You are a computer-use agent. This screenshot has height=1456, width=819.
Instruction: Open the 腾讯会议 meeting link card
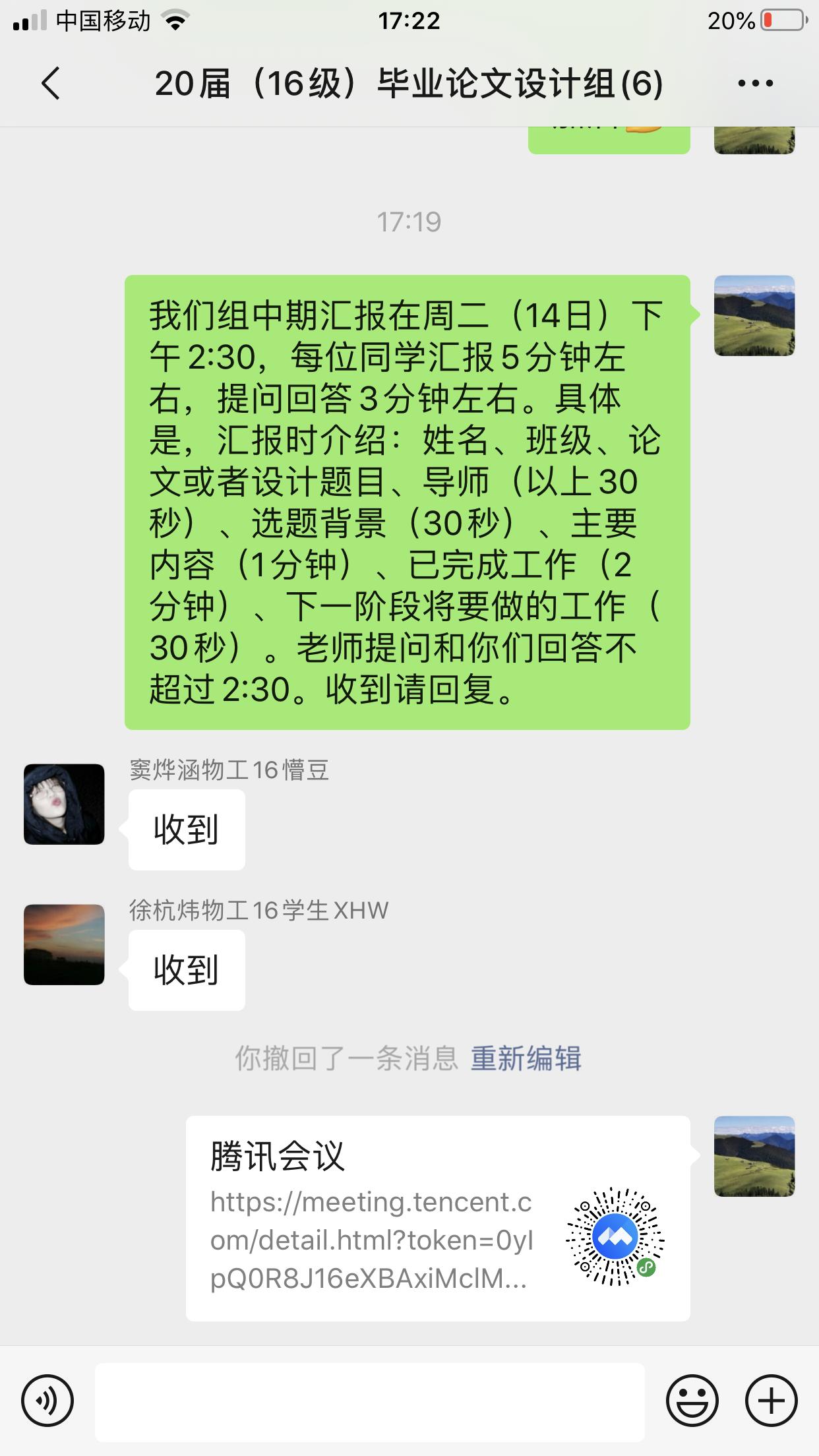coord(438,1218)
